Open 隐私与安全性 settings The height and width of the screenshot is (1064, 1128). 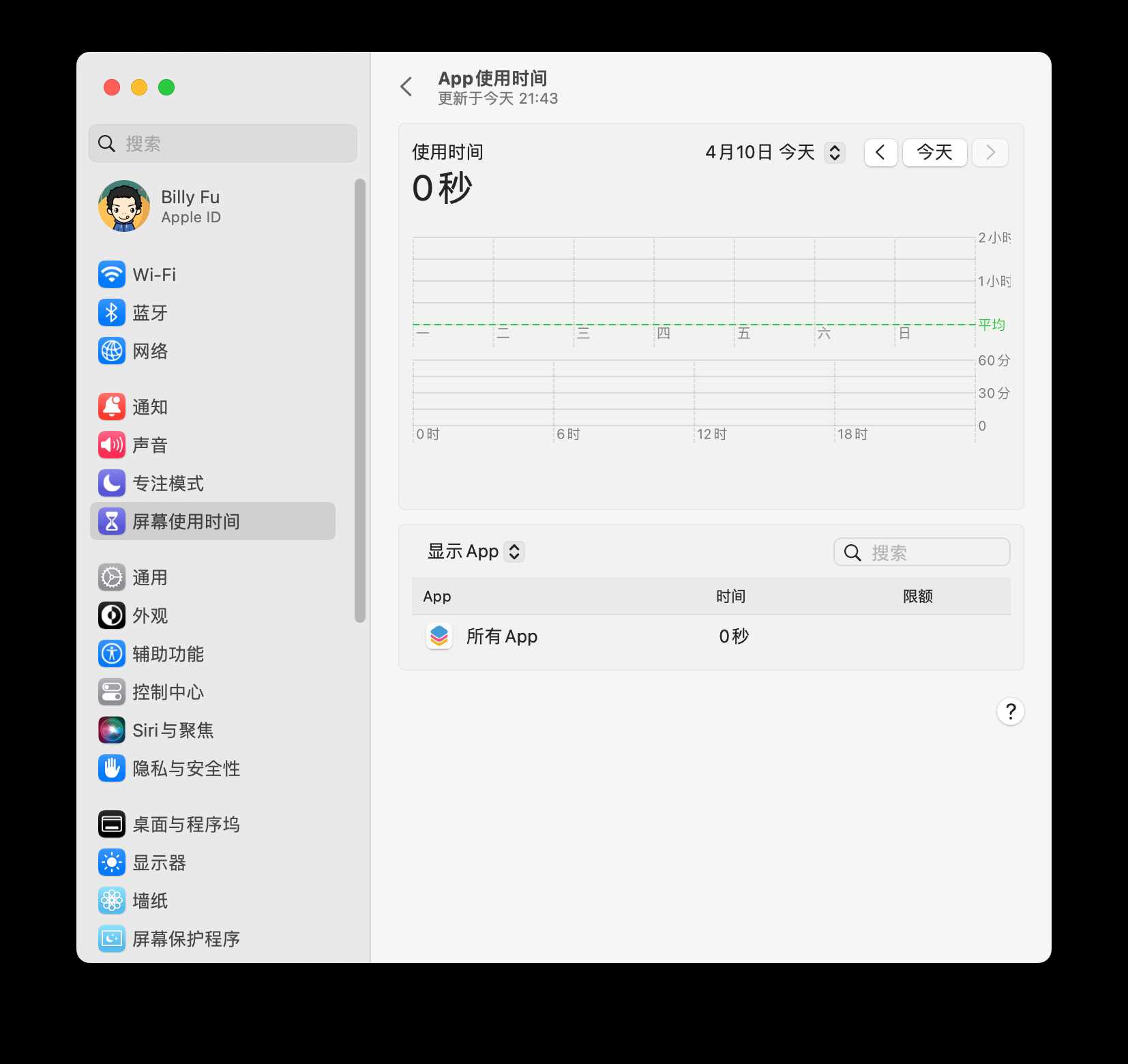click(x=185, y=769)
